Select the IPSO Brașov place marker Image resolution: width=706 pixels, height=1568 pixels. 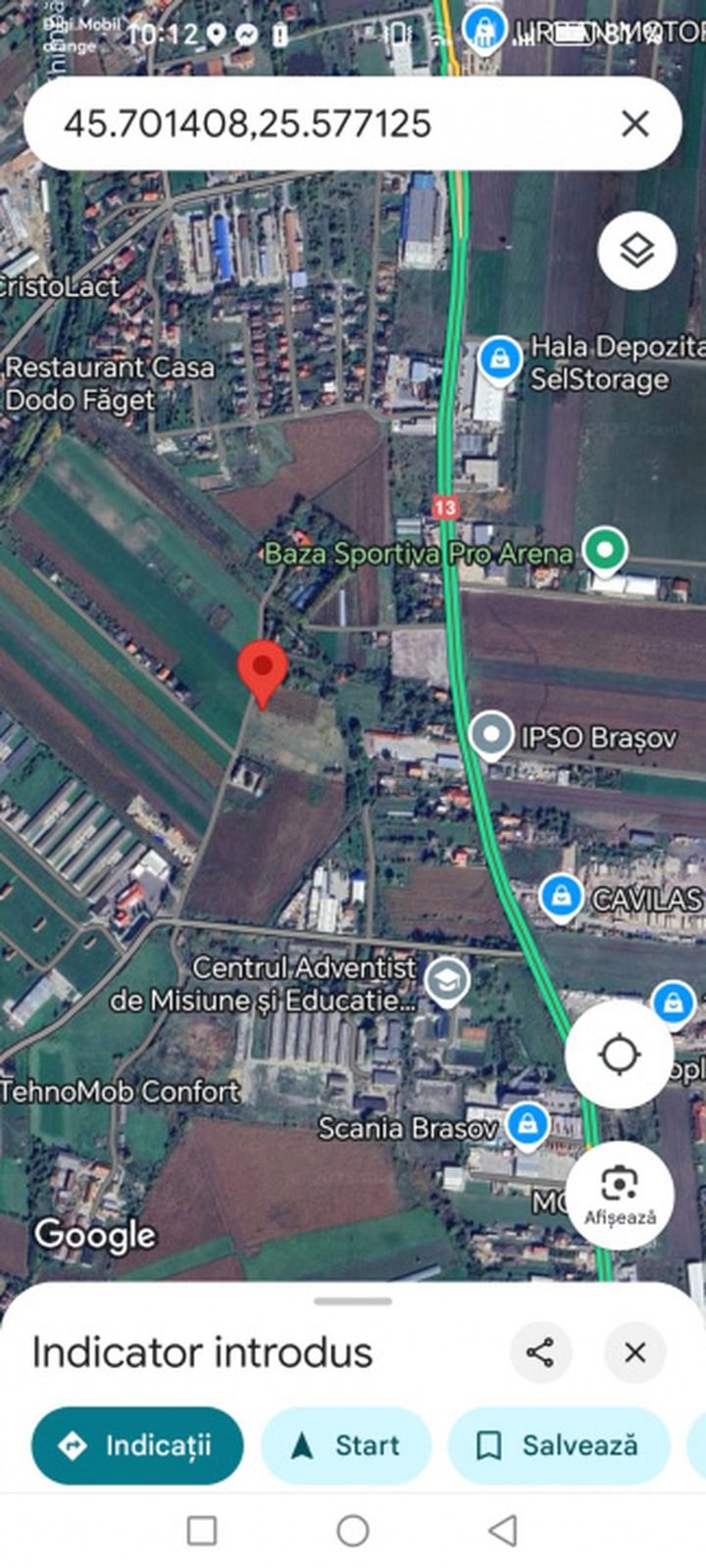[x=491, y=735]
